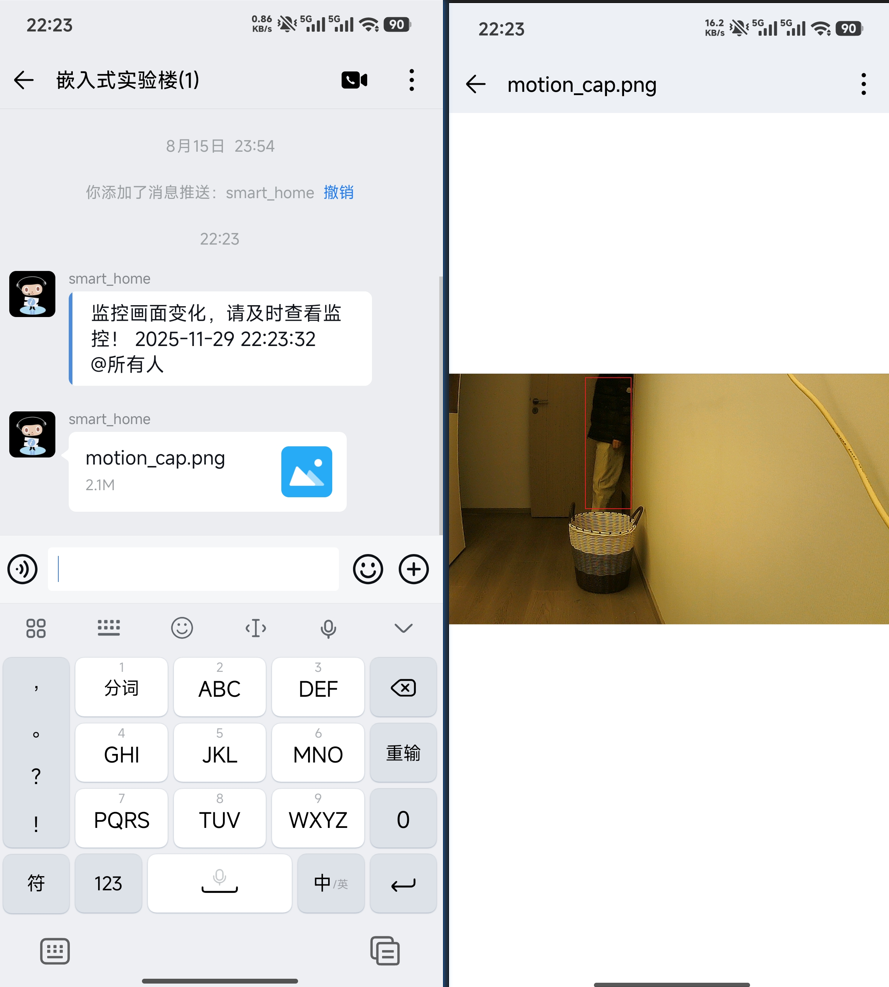
Task: Open the image viewer overflow menu
Action: click(863, 85)
